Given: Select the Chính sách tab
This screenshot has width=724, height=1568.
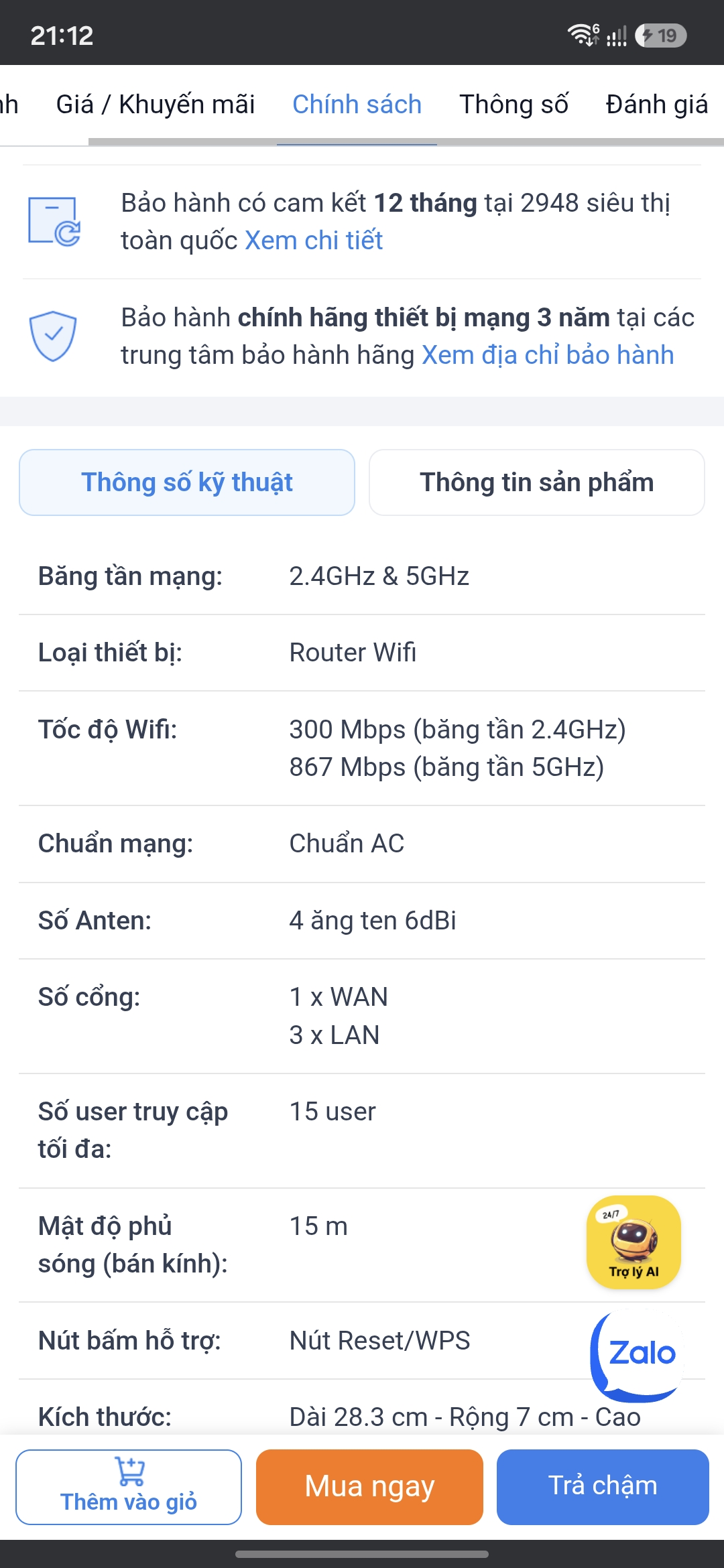Looking at the screenshot, I should [x=357, y=105].
